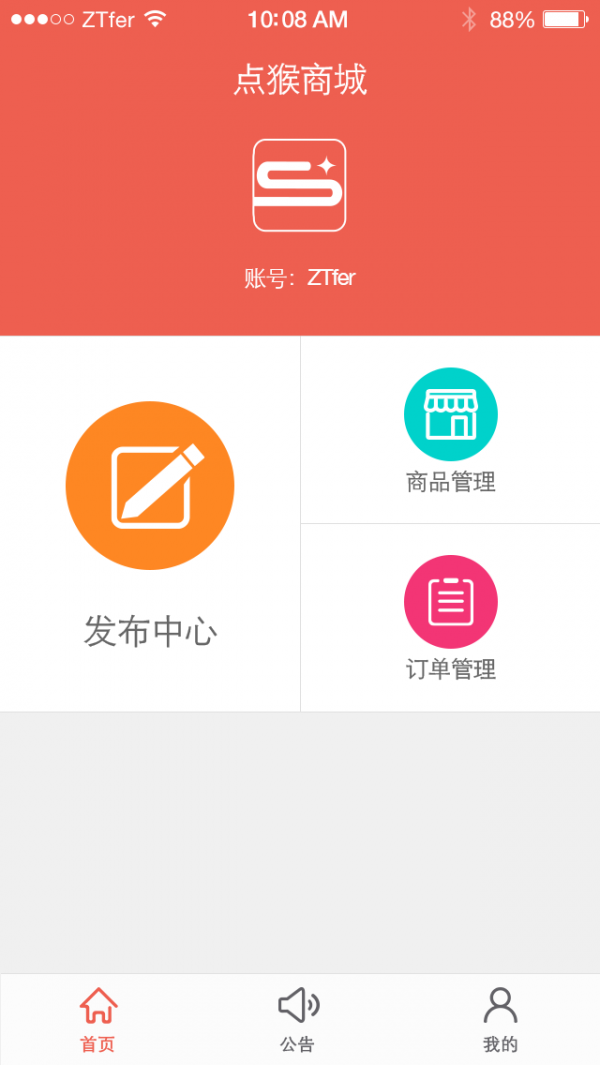The width and height of the screenshot is (600, 1065).
Task: Switch to the 我的 profile tab
Action: click(500, 1018)
